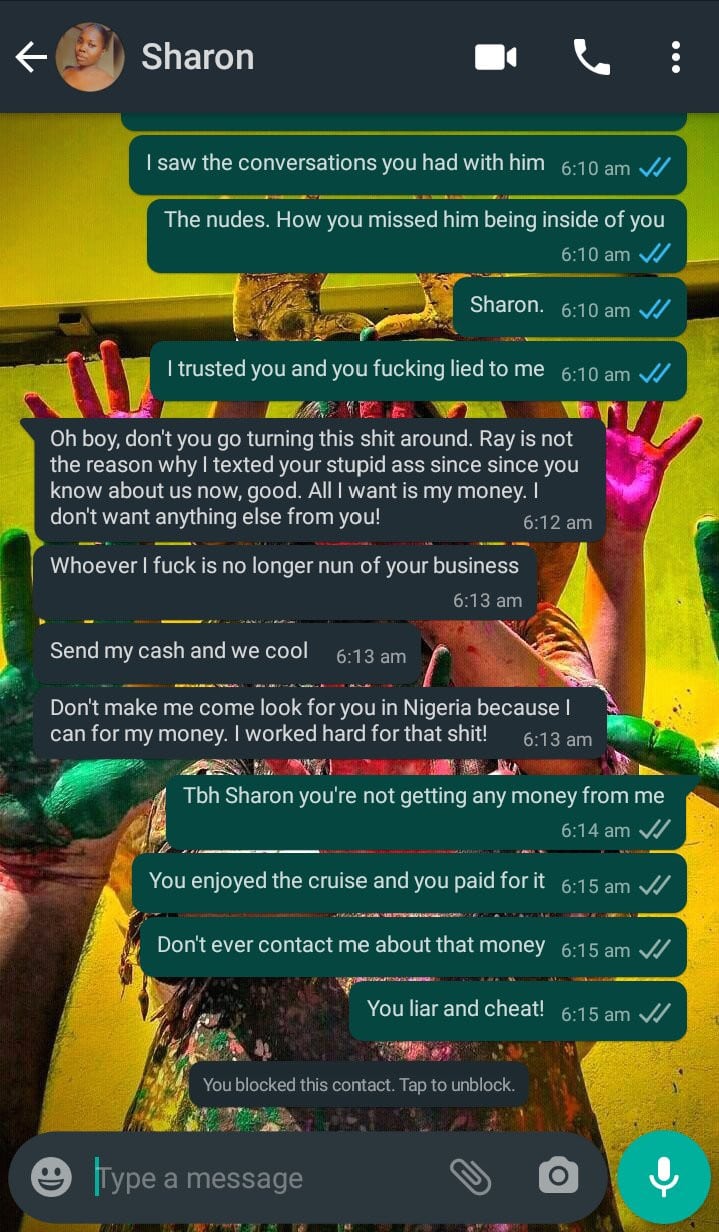Open the emoji picker

pos(51,1177)
